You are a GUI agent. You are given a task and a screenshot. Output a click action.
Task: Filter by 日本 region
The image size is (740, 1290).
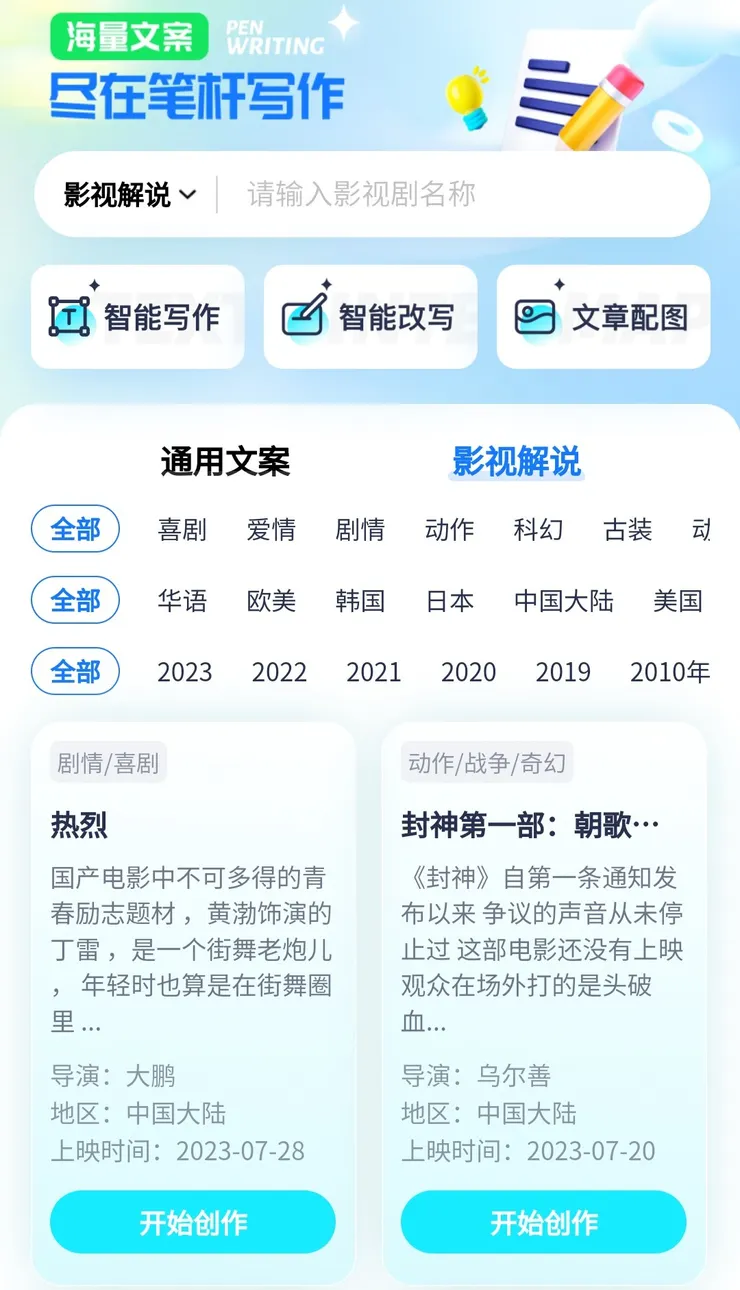point(450,601)
